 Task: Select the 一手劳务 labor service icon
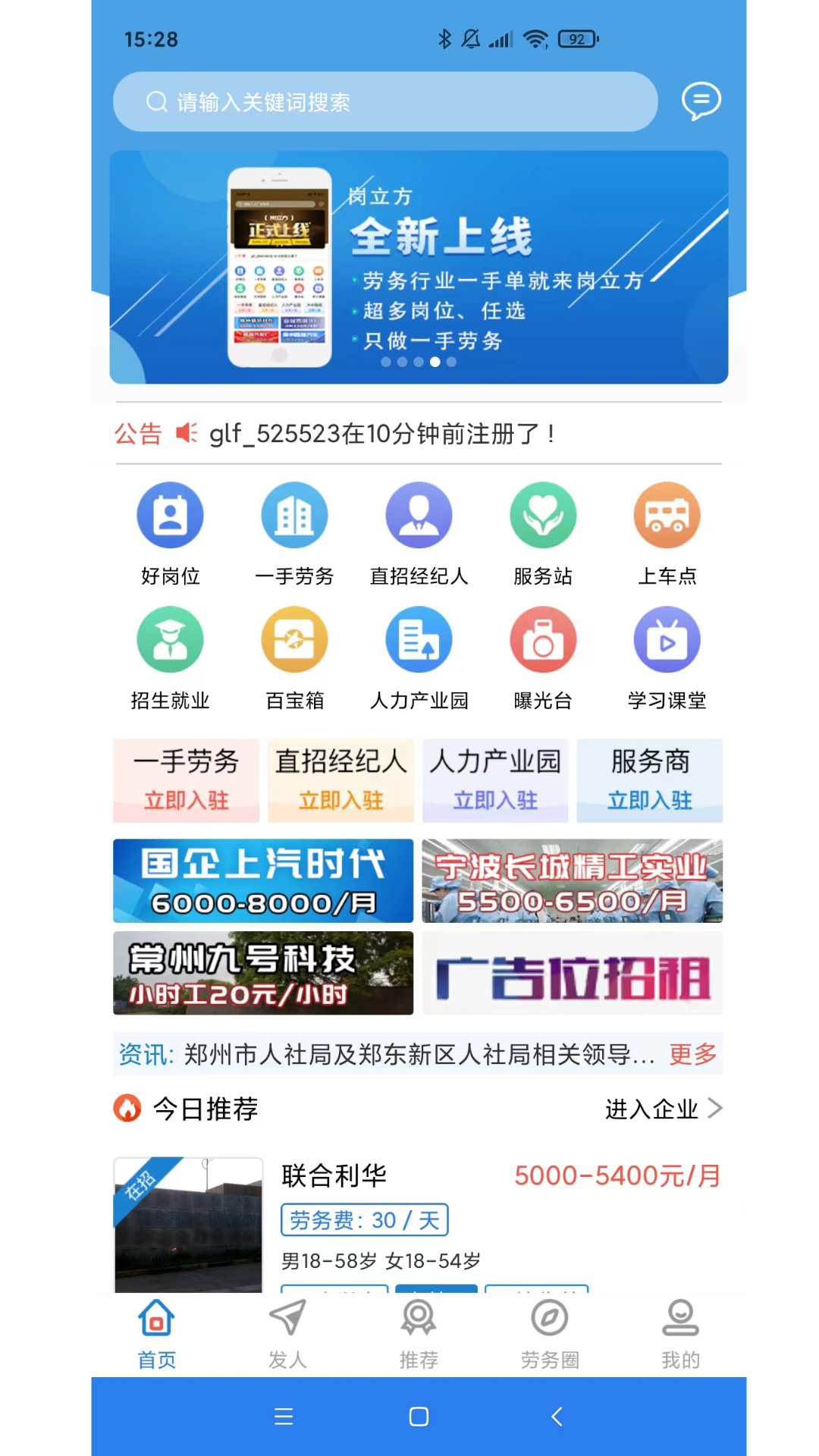coord(294,514)
